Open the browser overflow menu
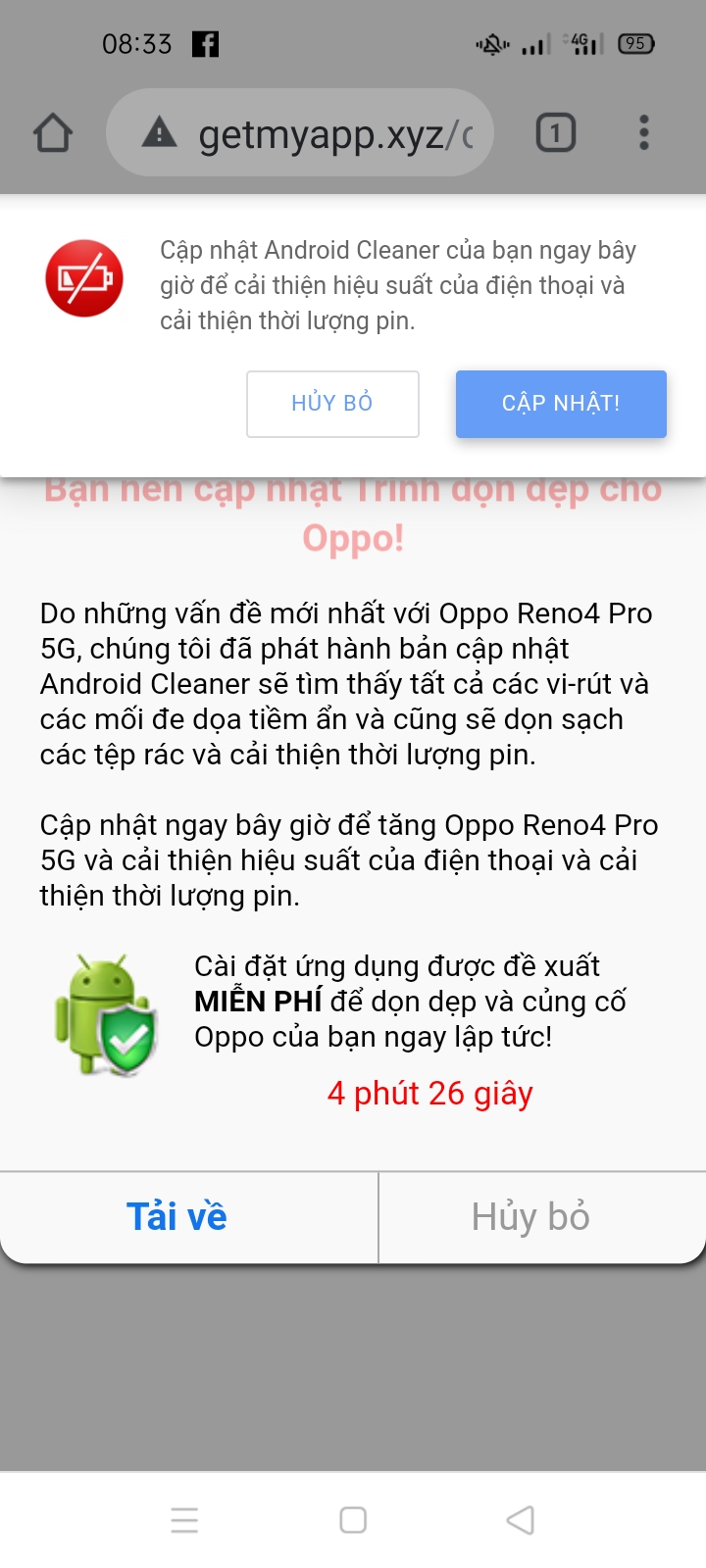This screenshot has height=1568, width=706. (643, 133)
